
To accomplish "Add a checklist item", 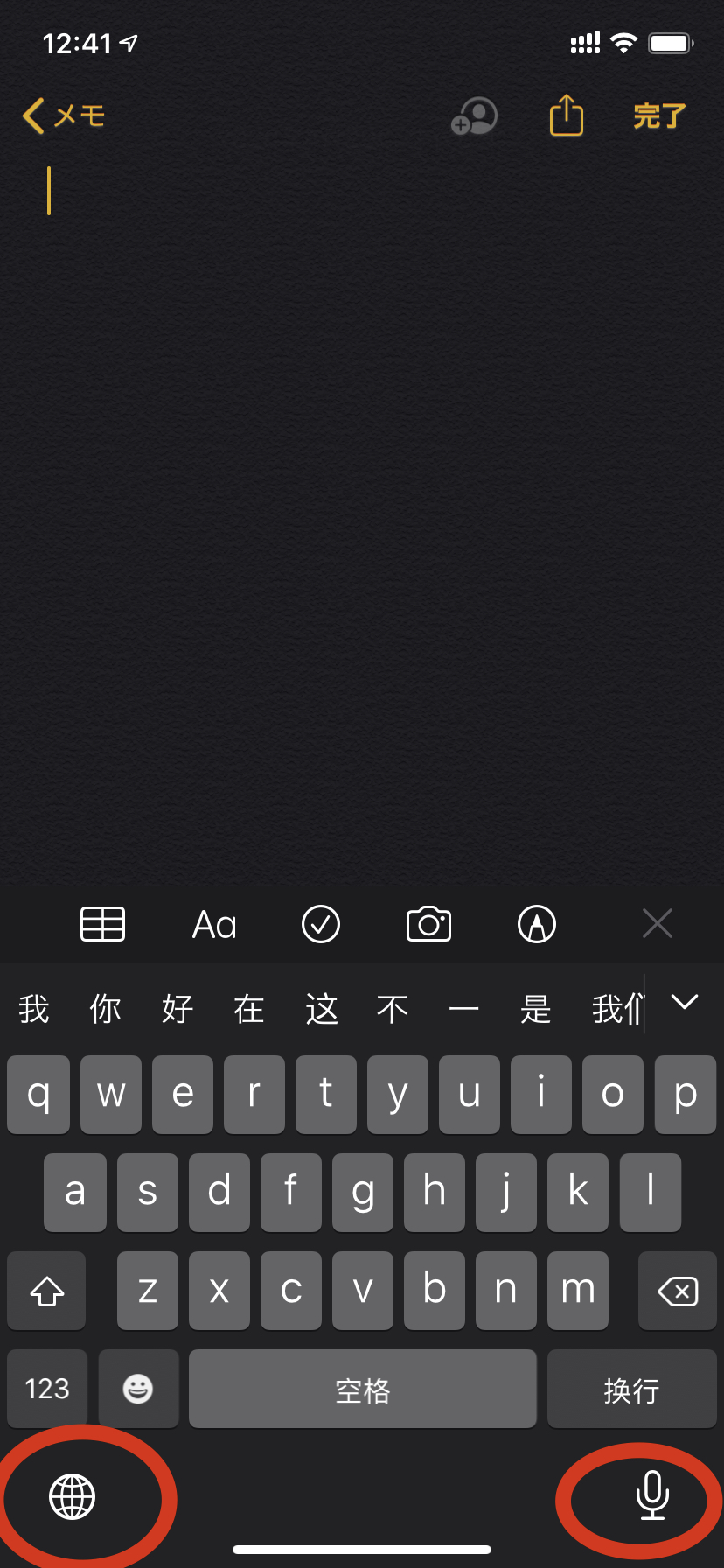I will 321,924.
